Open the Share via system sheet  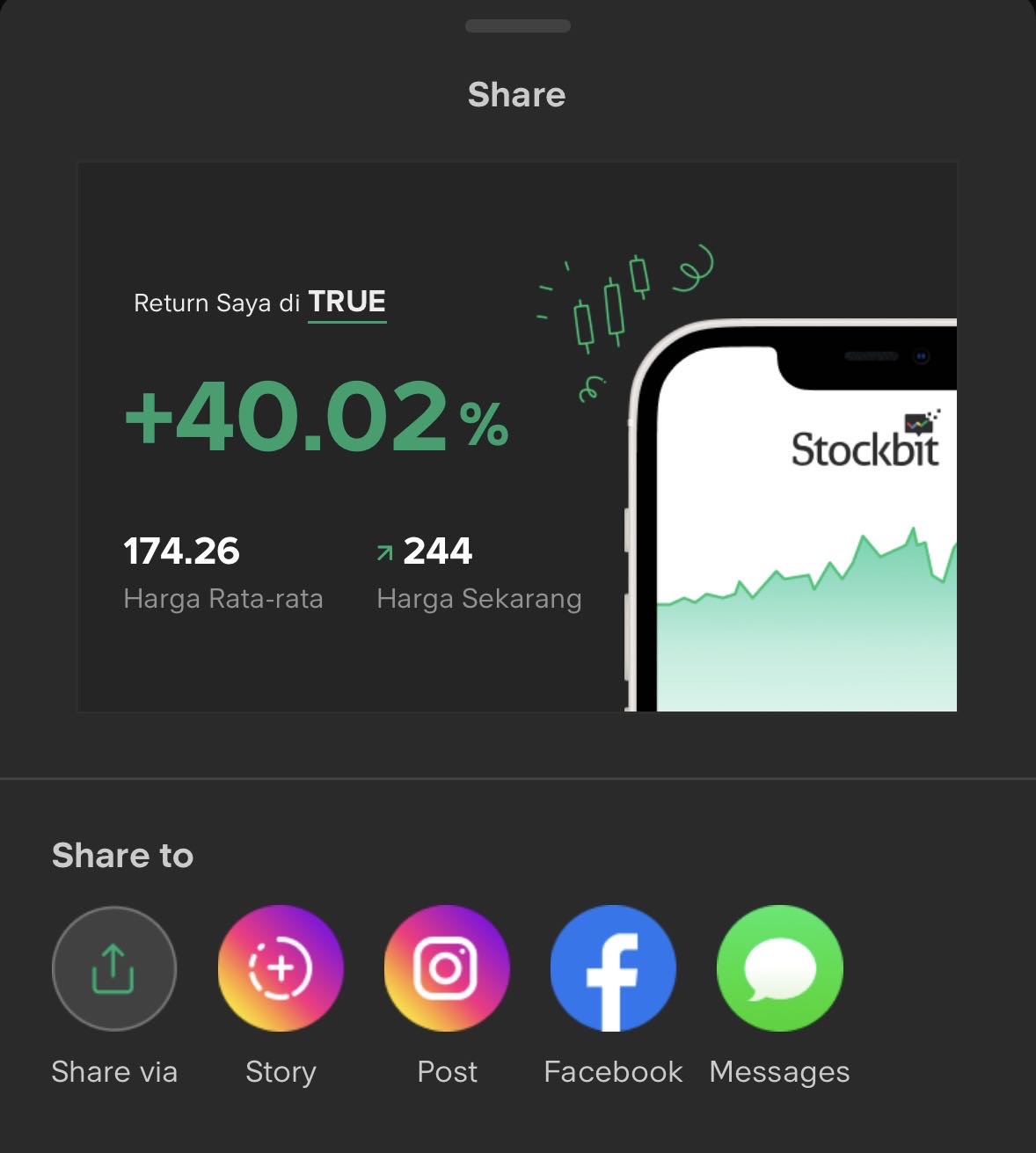click(114, 968)
